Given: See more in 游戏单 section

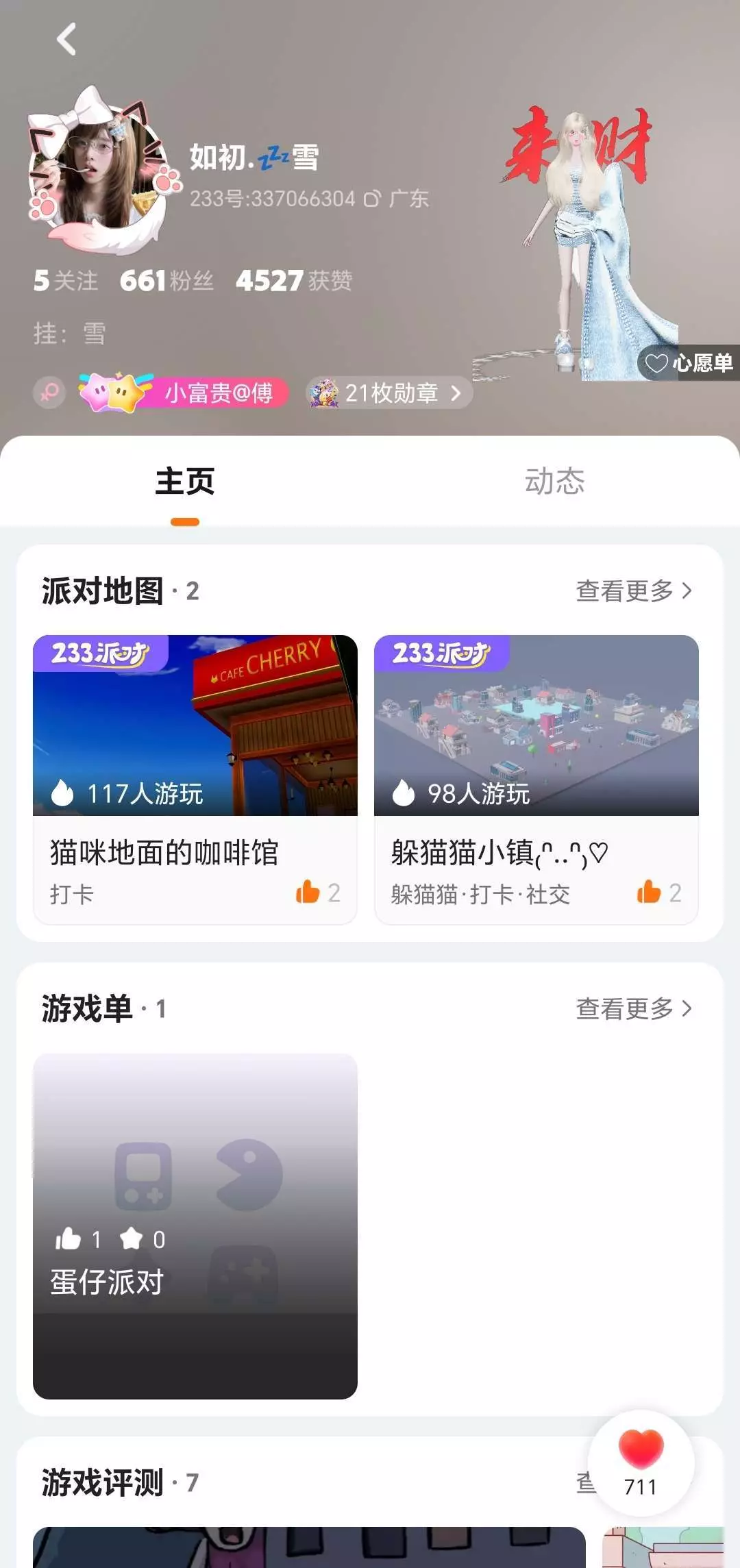Looking at the screenshot, I should (x=633, y=1008).
